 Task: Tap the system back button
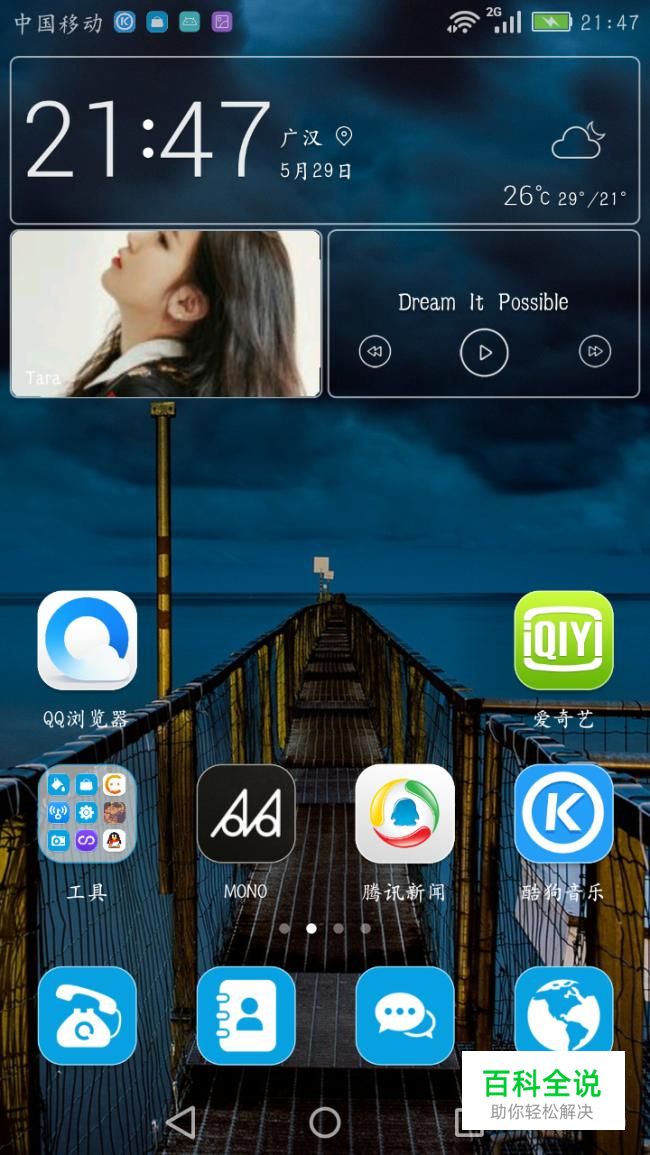tap(181, 1122)
